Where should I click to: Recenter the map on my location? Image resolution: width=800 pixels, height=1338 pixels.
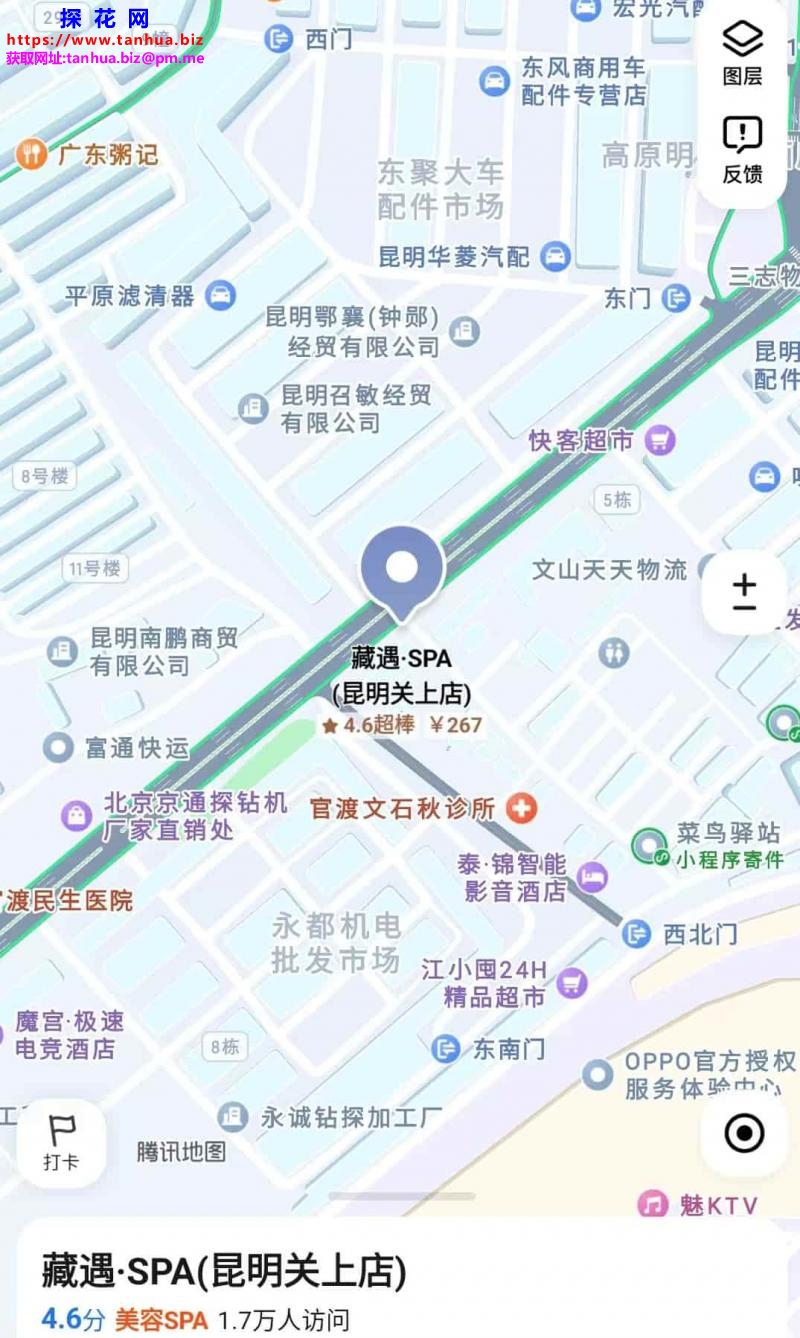(x=744, y=1134)
